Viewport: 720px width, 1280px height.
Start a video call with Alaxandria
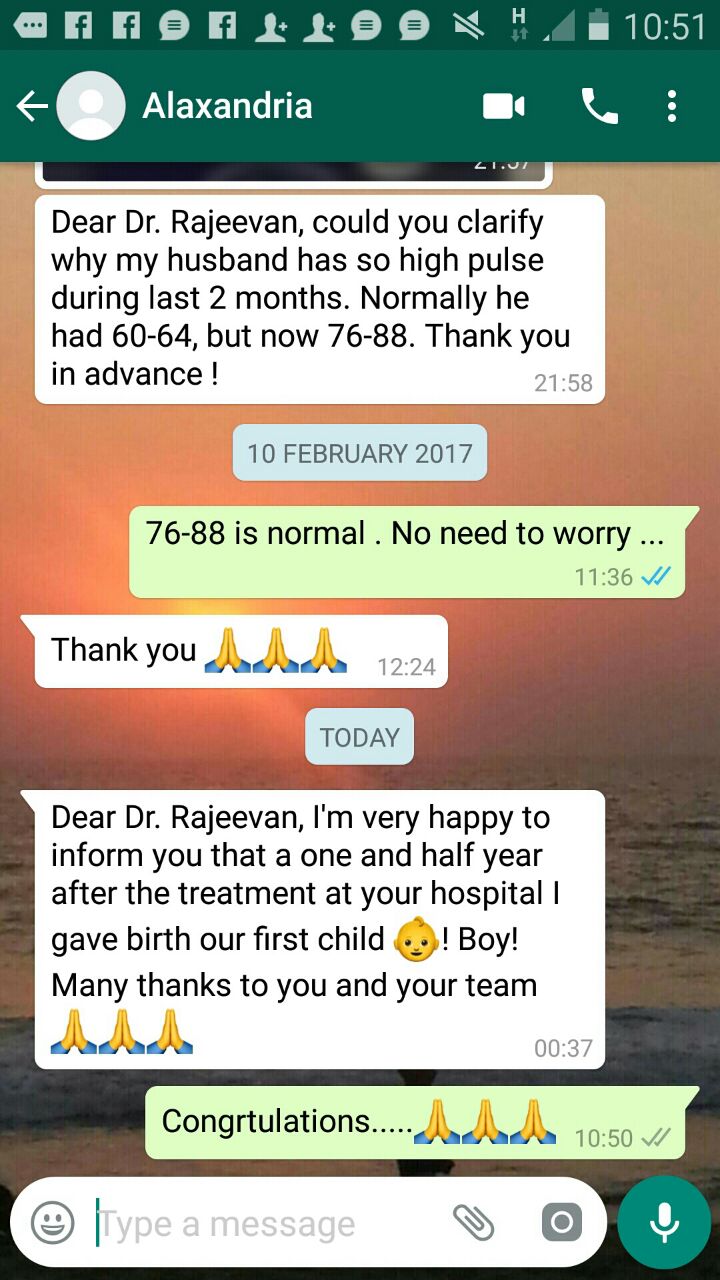[504, 106]
